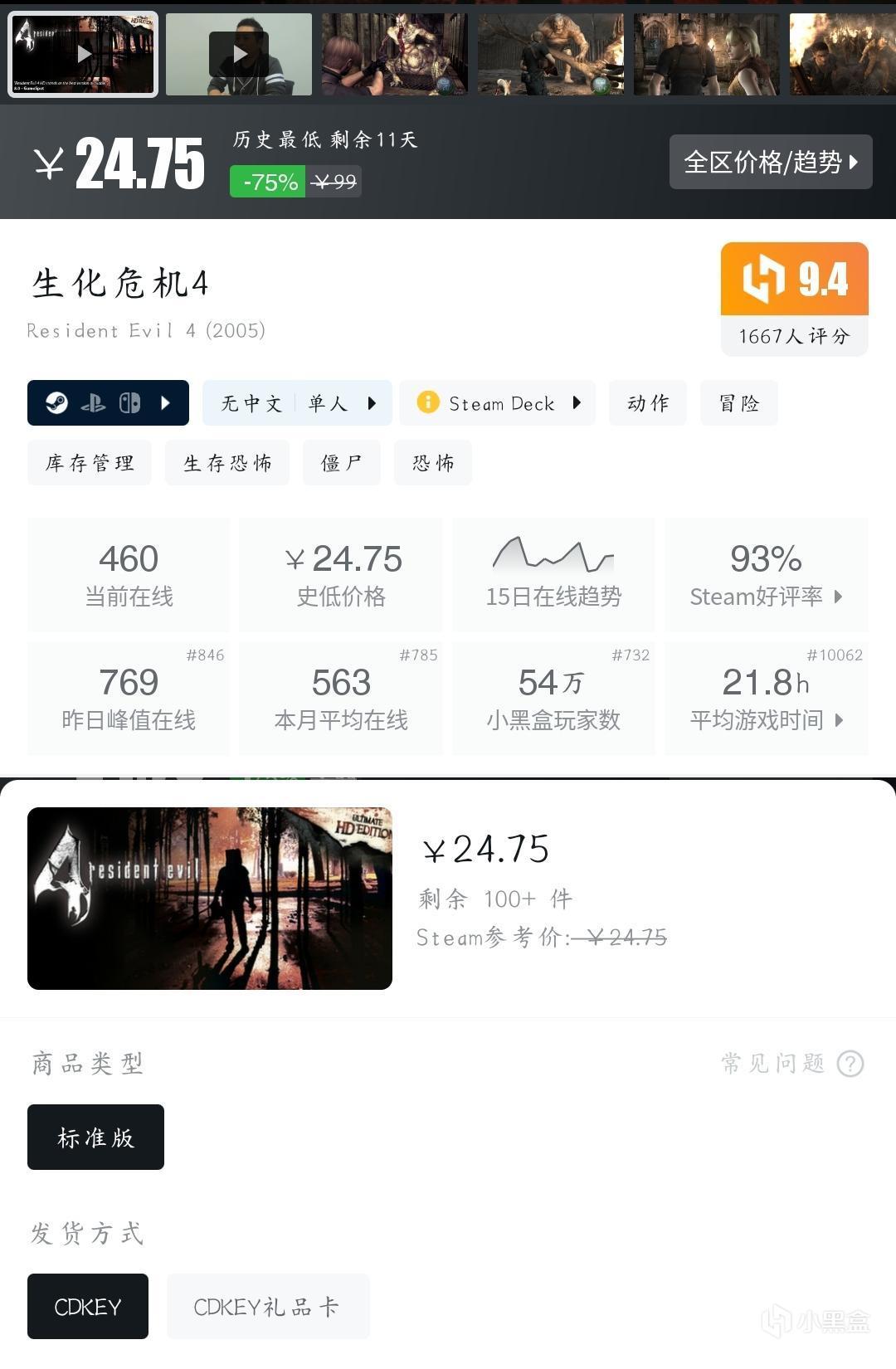Open the 全区价格/趋势 price trend button
The width and height of the screenshot is (896, 1369).
point(771,162)
